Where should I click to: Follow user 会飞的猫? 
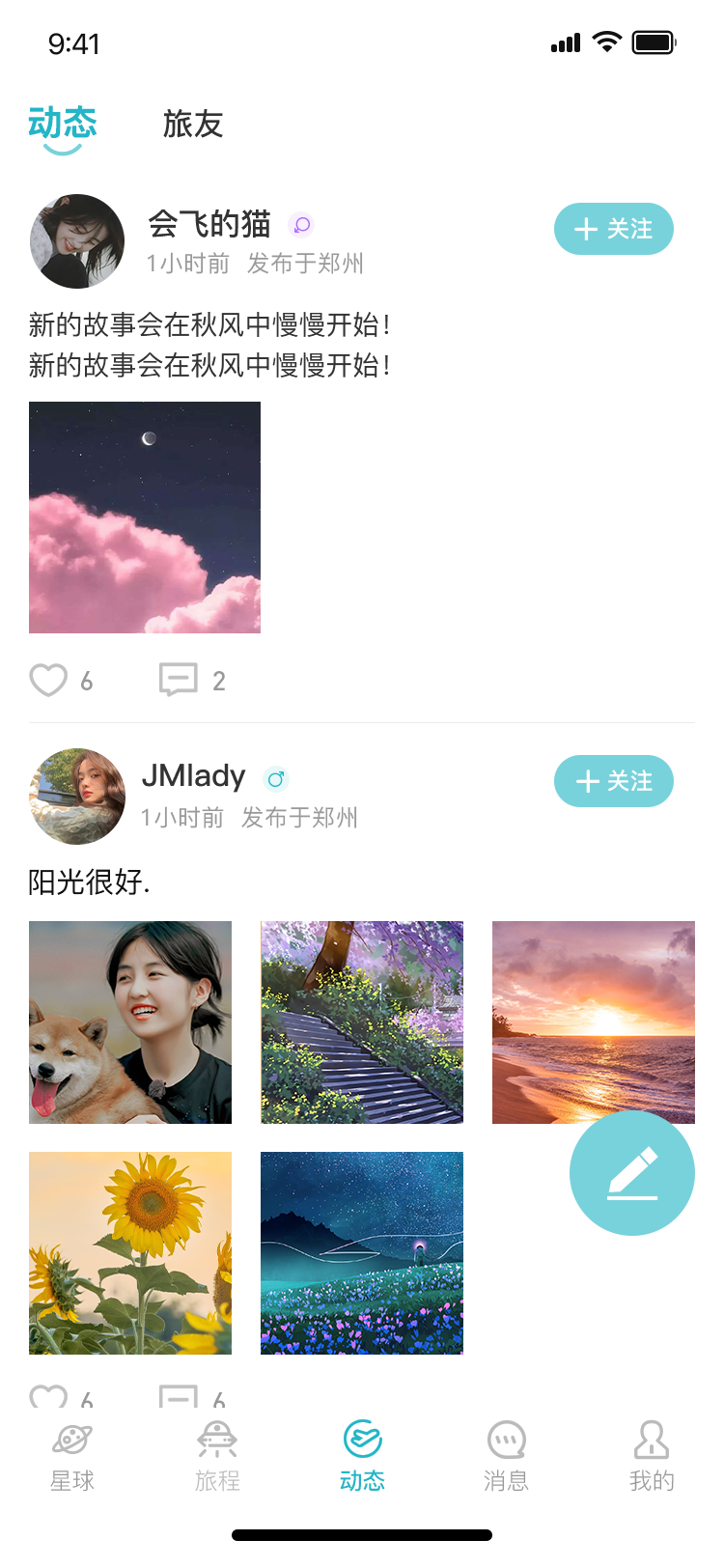[613, 229]
